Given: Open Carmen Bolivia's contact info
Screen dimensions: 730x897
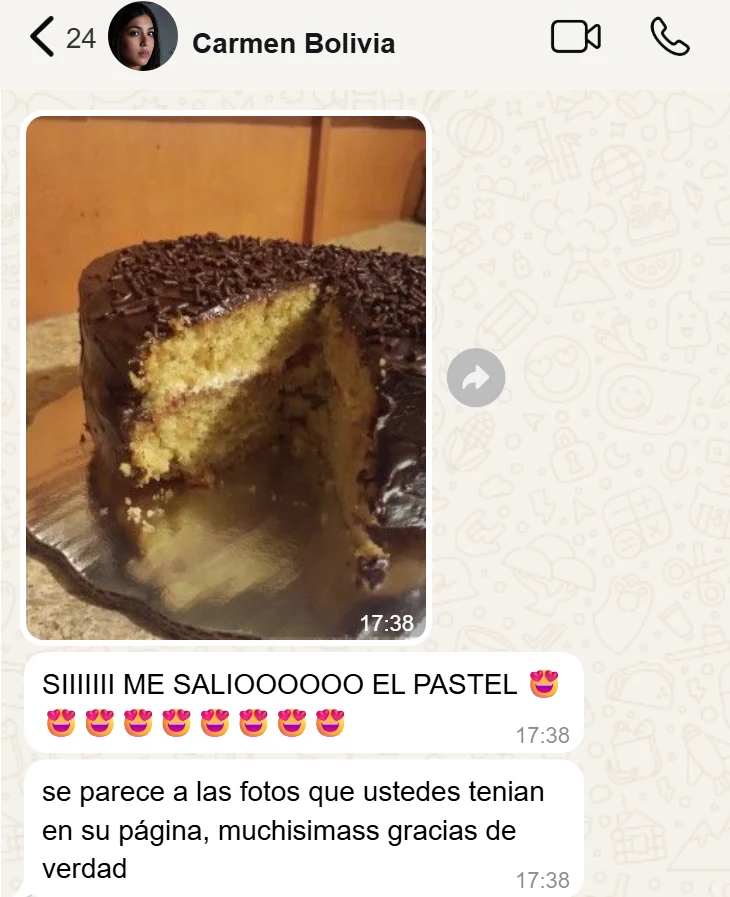Looking at the screenshot, I should 292,44.
